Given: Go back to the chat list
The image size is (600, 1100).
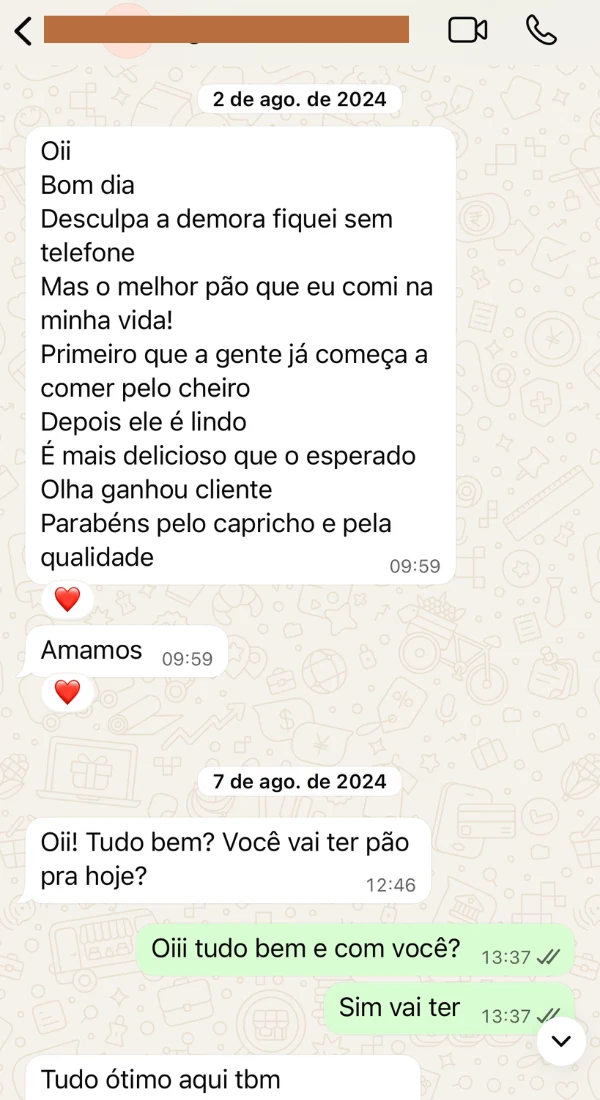Looking at the screenshot, I should [24, 31].
